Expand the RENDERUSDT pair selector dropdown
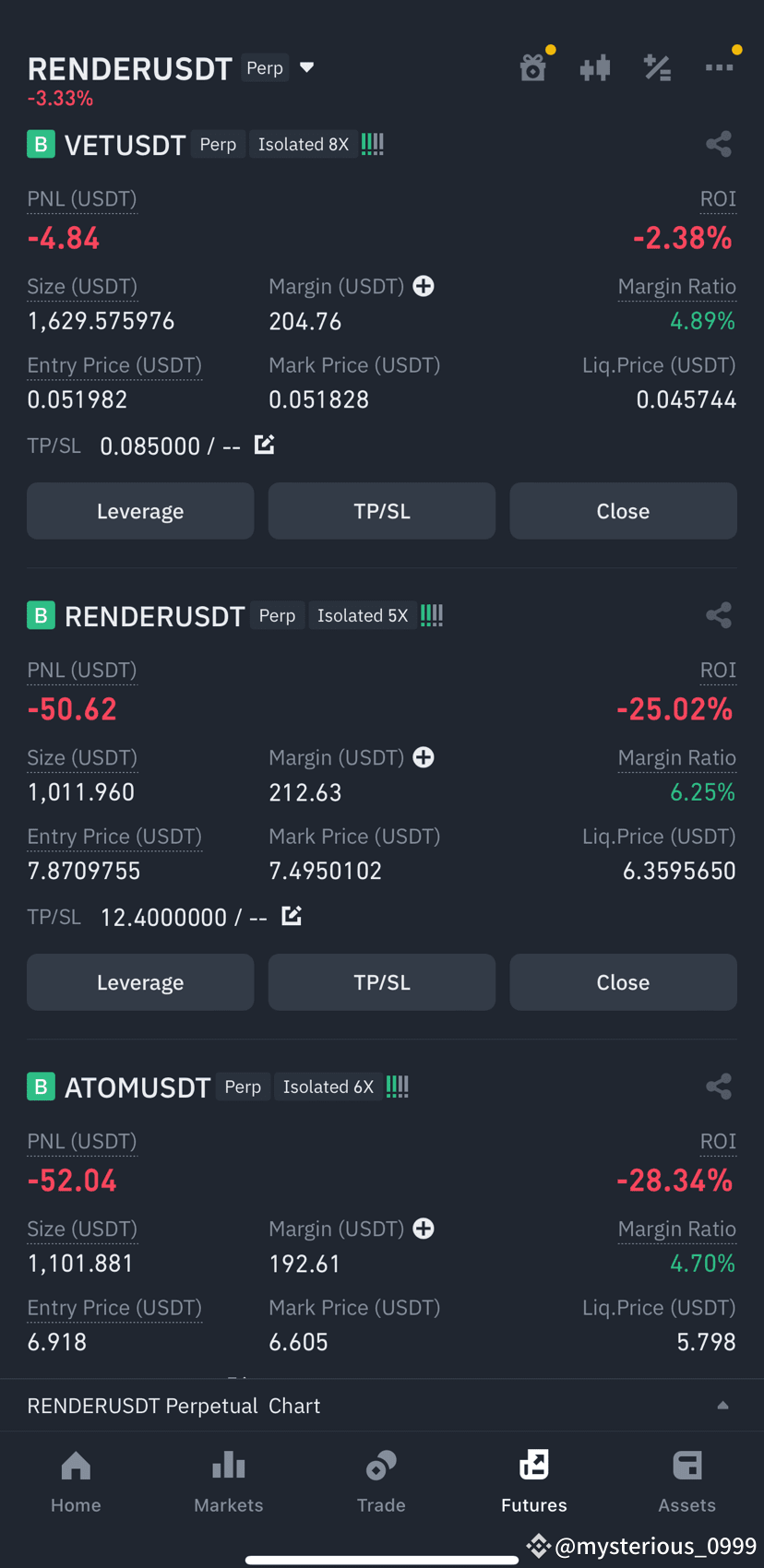 click(x=306, y=67)
